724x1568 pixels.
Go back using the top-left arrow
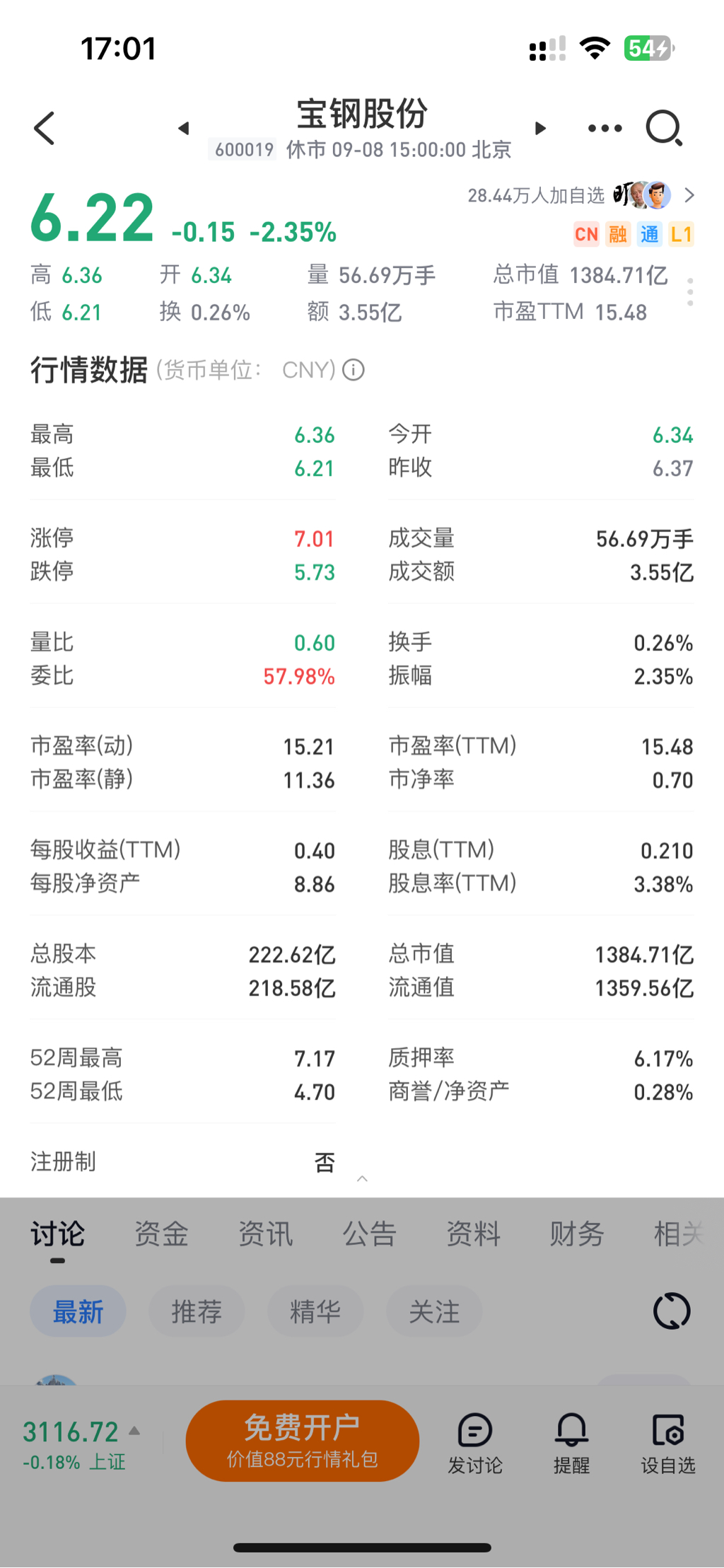pos(45,128)
